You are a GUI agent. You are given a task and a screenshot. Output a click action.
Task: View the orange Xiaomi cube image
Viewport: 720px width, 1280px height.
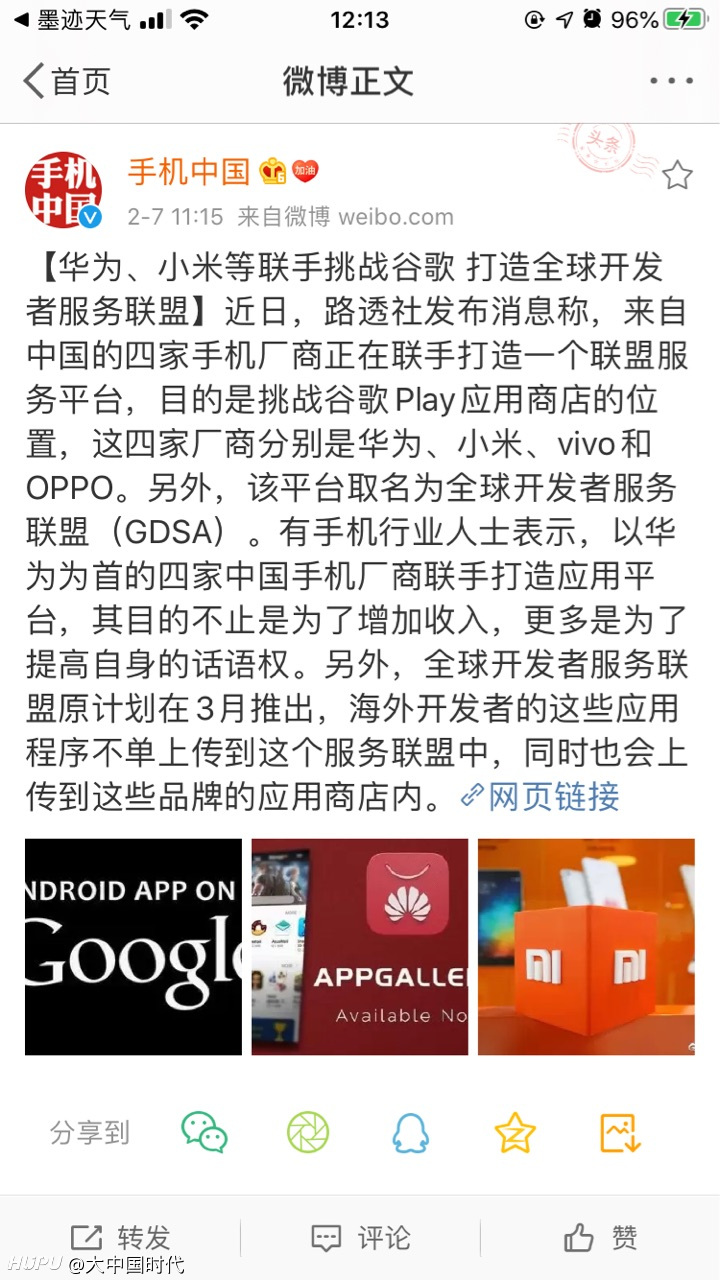point(586,946)
